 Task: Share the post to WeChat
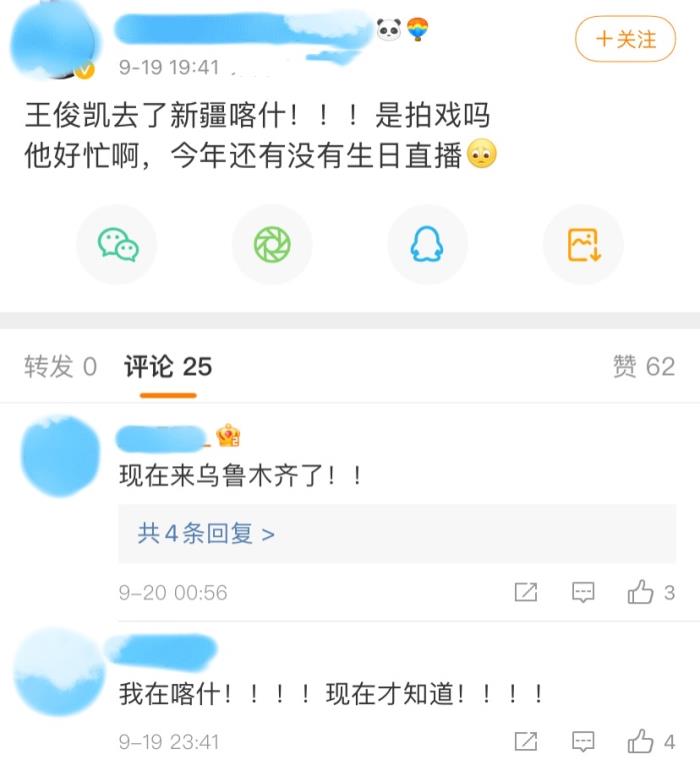[x=117, y=244]
